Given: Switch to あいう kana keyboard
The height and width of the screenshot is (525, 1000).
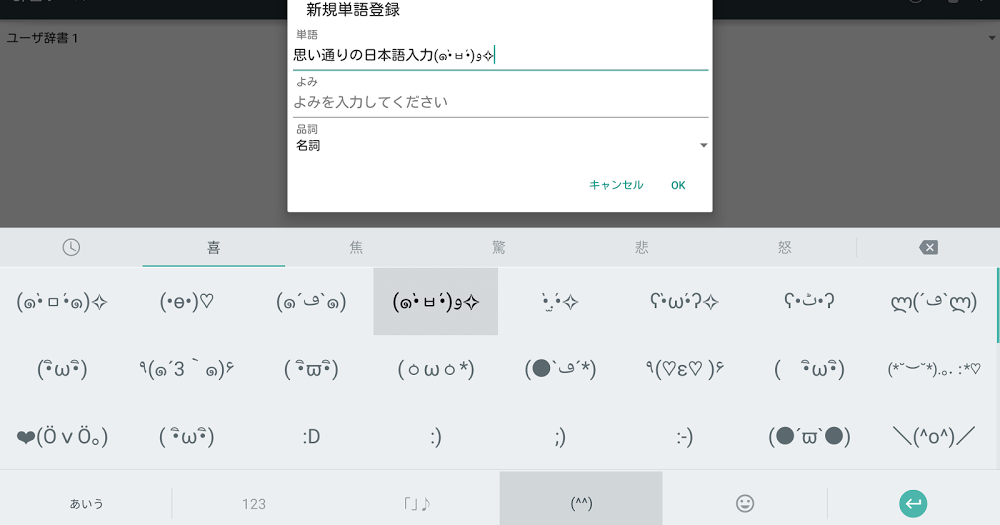Looking at the screenshot, I should tap(86, 503).
